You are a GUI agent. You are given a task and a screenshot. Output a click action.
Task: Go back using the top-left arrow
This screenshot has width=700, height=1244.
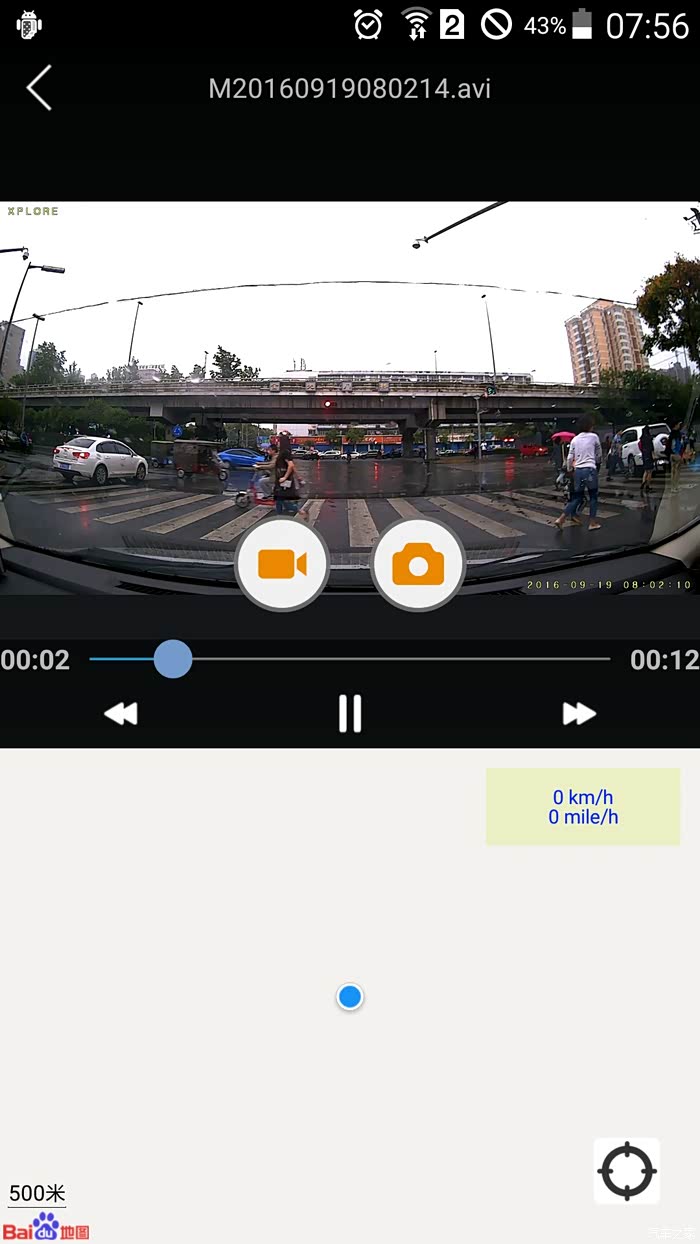pyautogui.click(x=39, y=88)
